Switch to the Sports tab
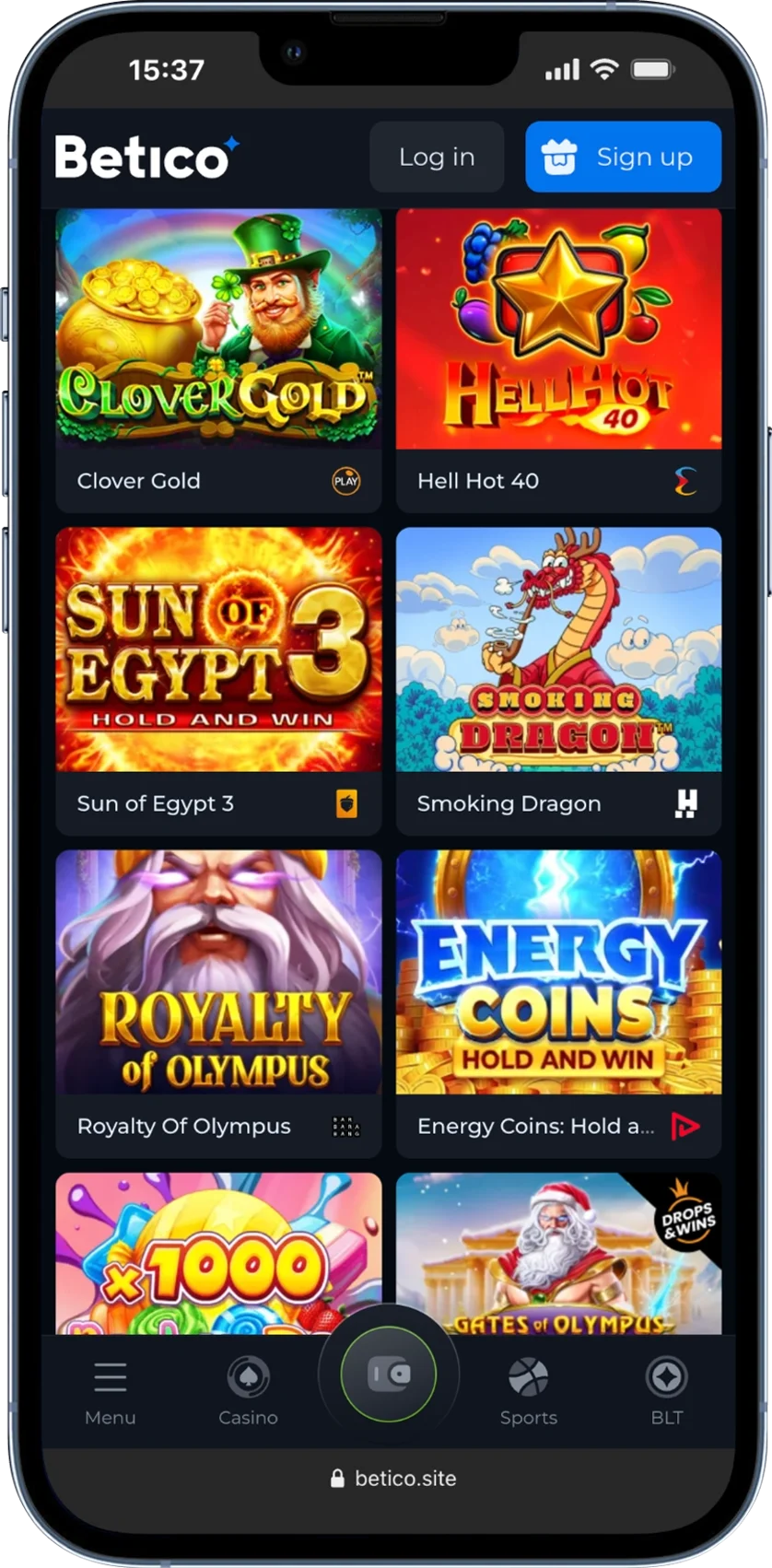 point(528,1391)
